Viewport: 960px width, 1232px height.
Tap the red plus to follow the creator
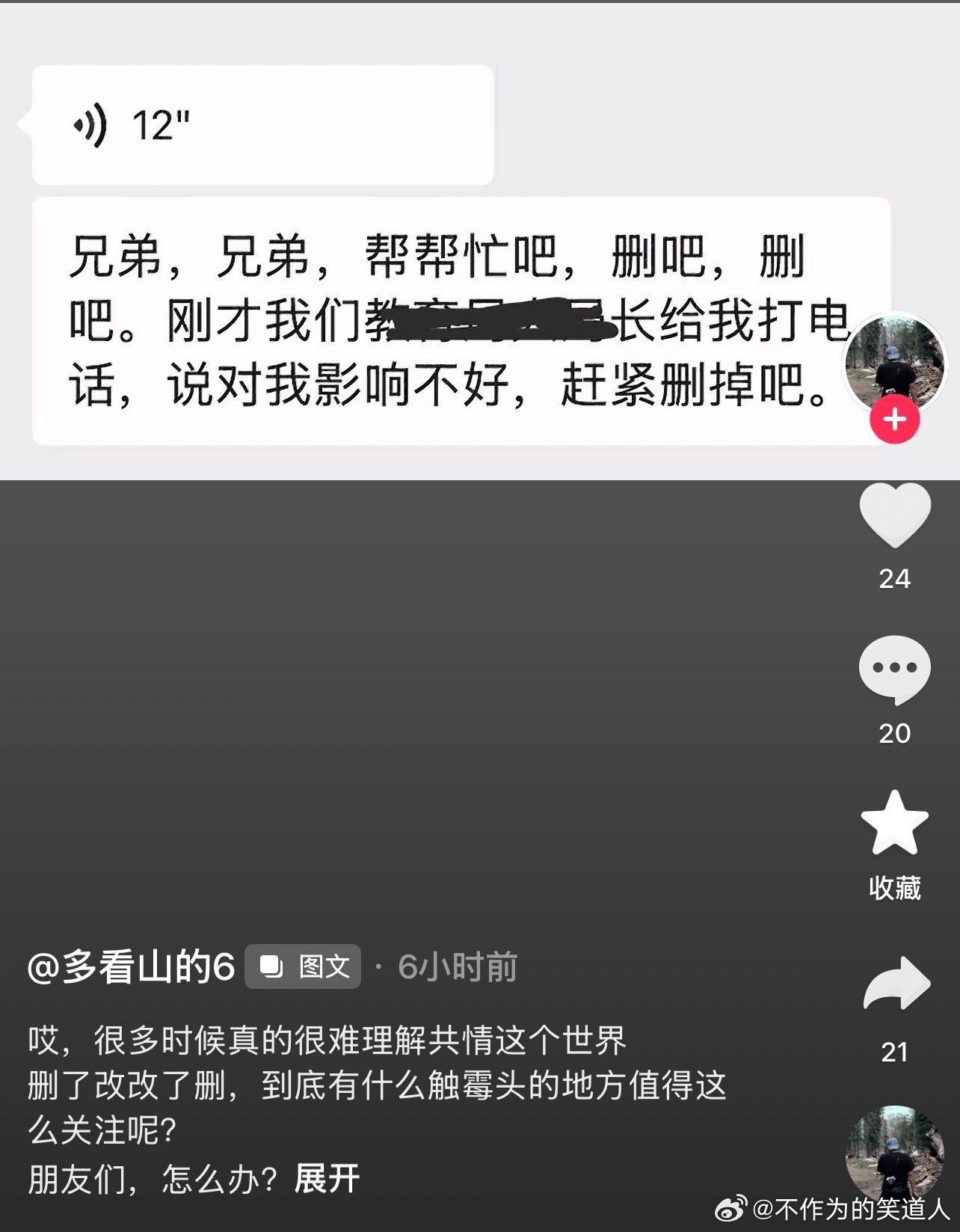[x=894, y=420]
